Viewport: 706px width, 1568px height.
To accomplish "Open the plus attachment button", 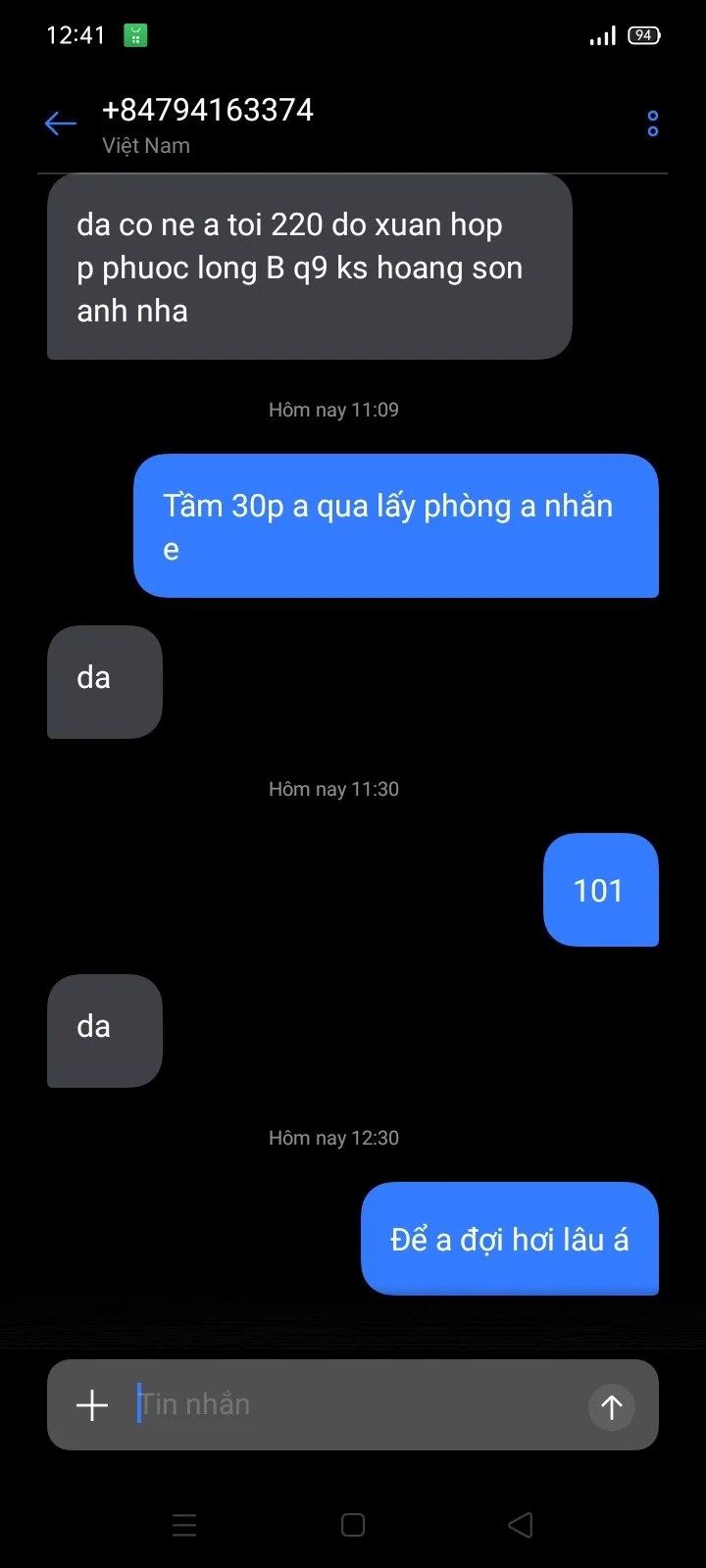I will pos(92,1405).
